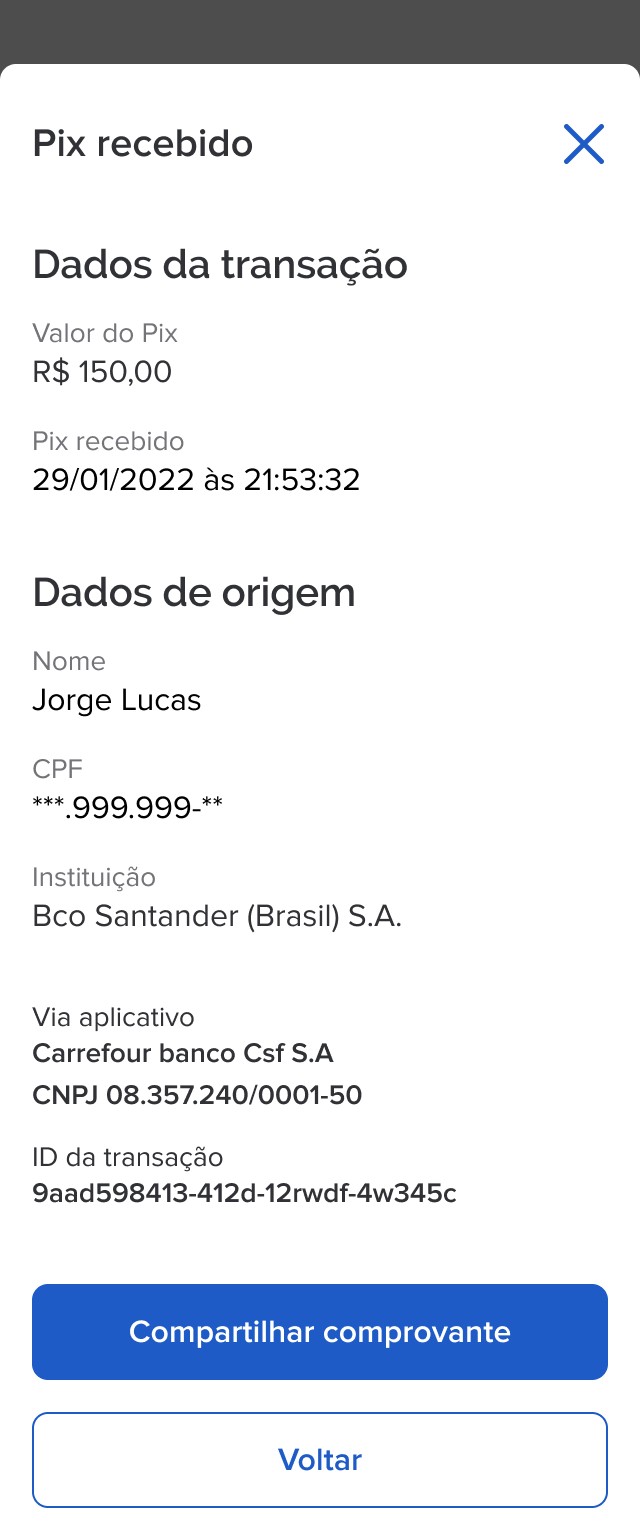Go back with the Voltar button

click(320, 1459)
